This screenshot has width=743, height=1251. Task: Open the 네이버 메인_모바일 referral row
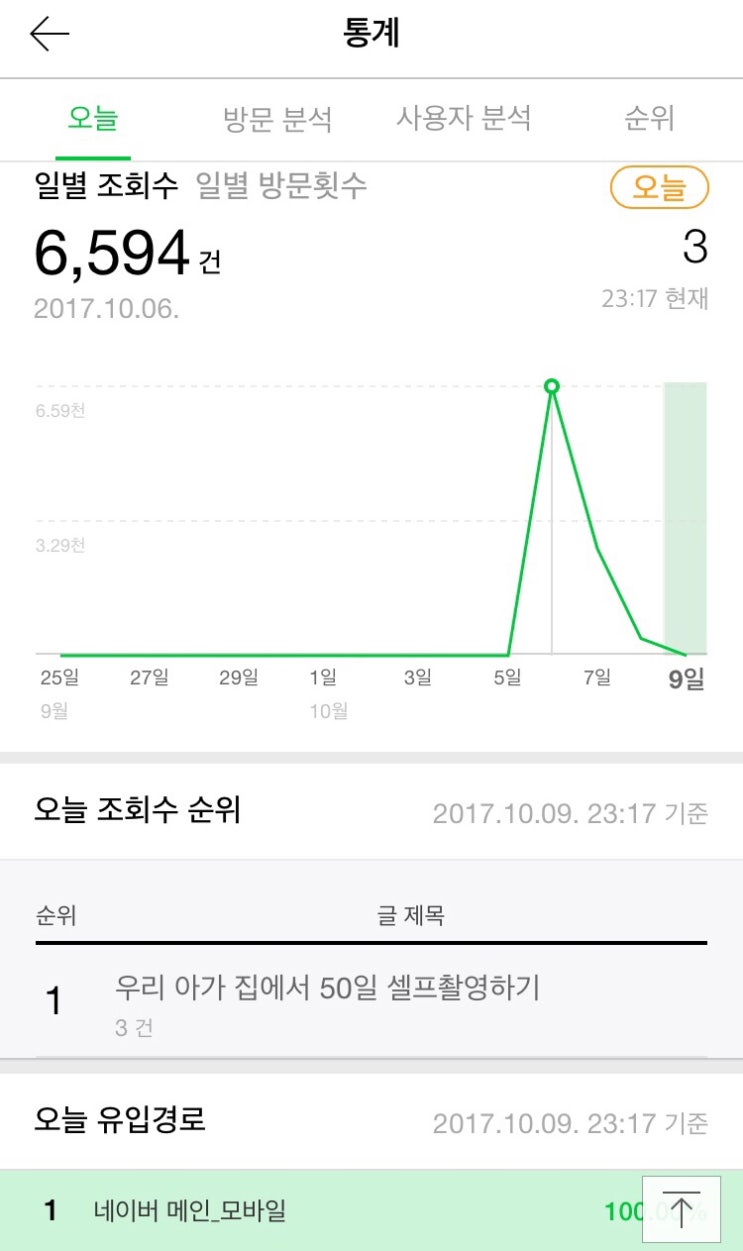pos(300,1211)
